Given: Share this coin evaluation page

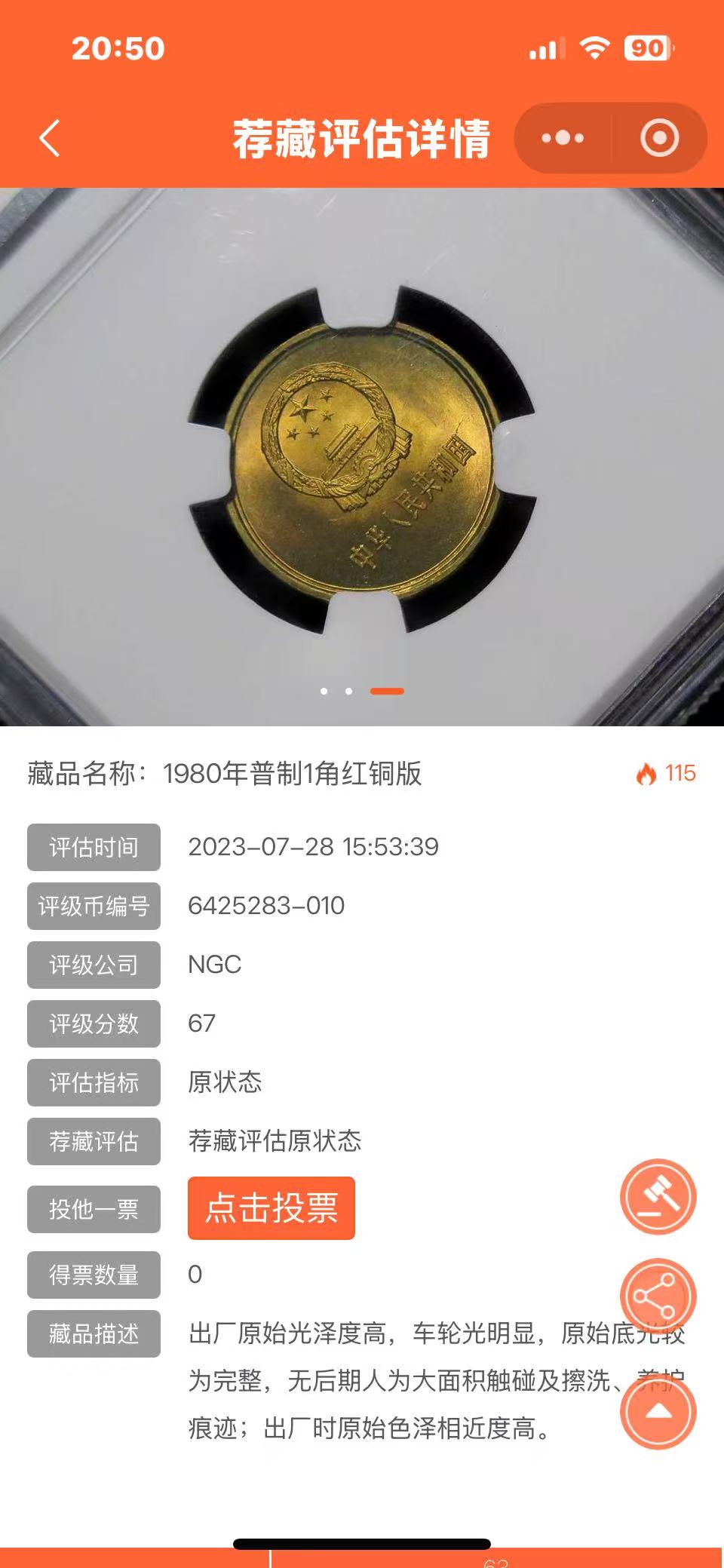Looking at the screenshot, I should 658,1296.
